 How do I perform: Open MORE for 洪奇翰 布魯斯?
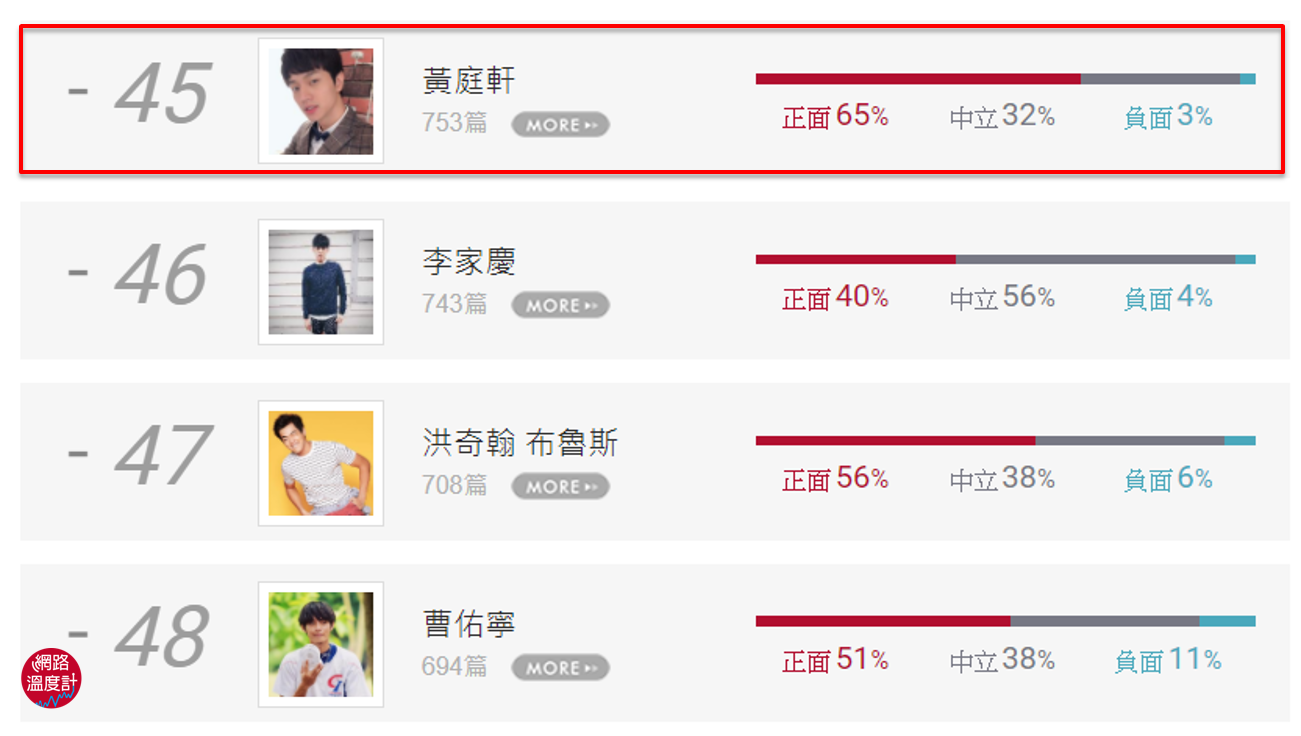[560, 487]
